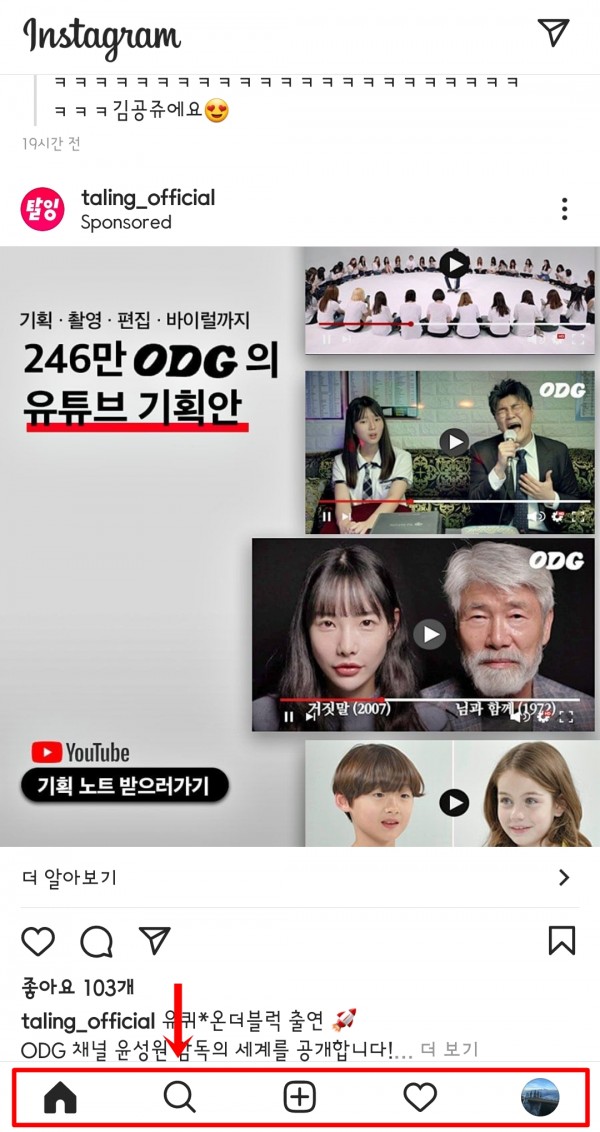Open the Activity heart tab

click(420, 1098)
